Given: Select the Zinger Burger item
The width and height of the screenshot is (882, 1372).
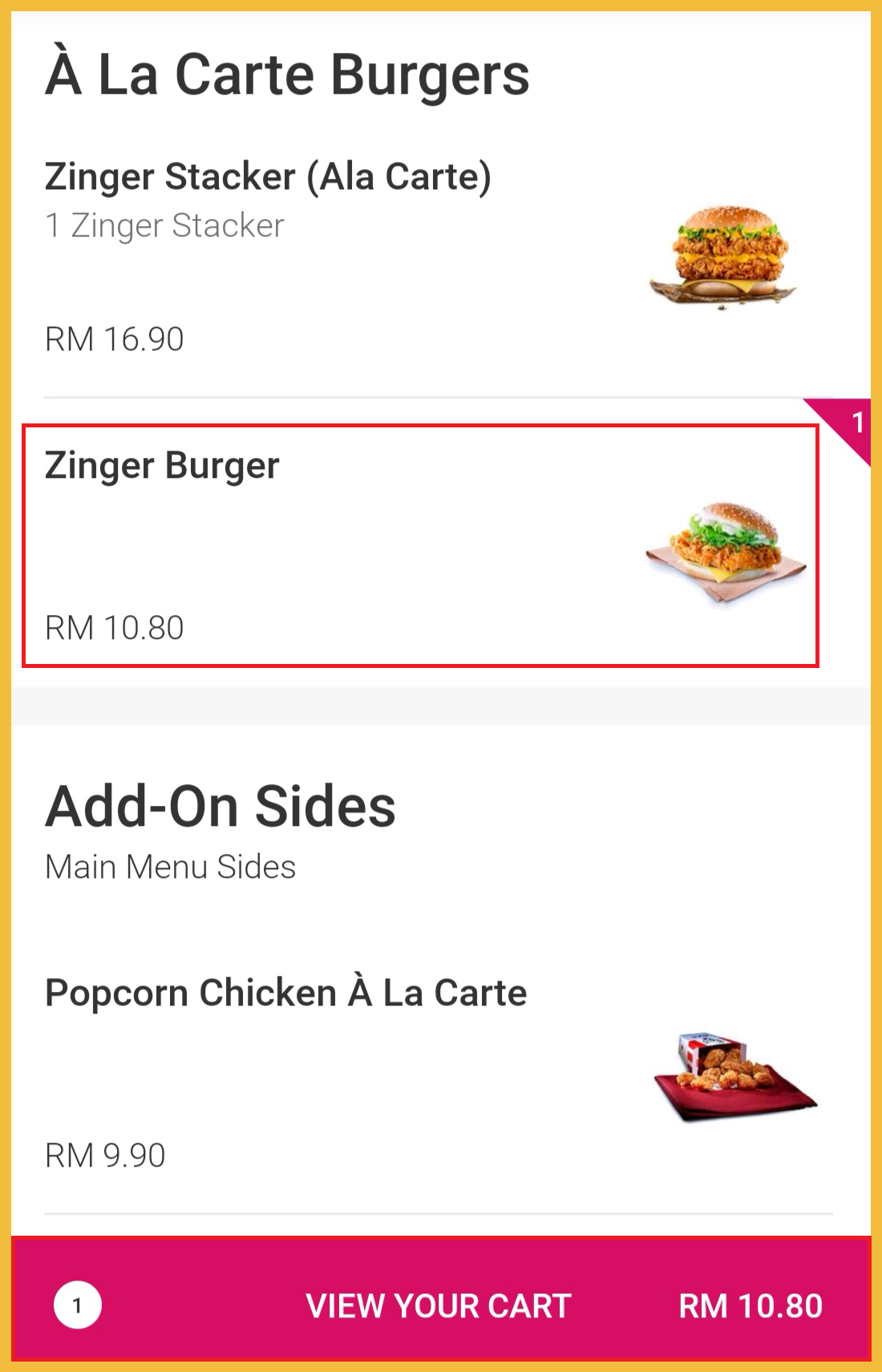Looking at the screenshot, I should (x=419, y=545).
